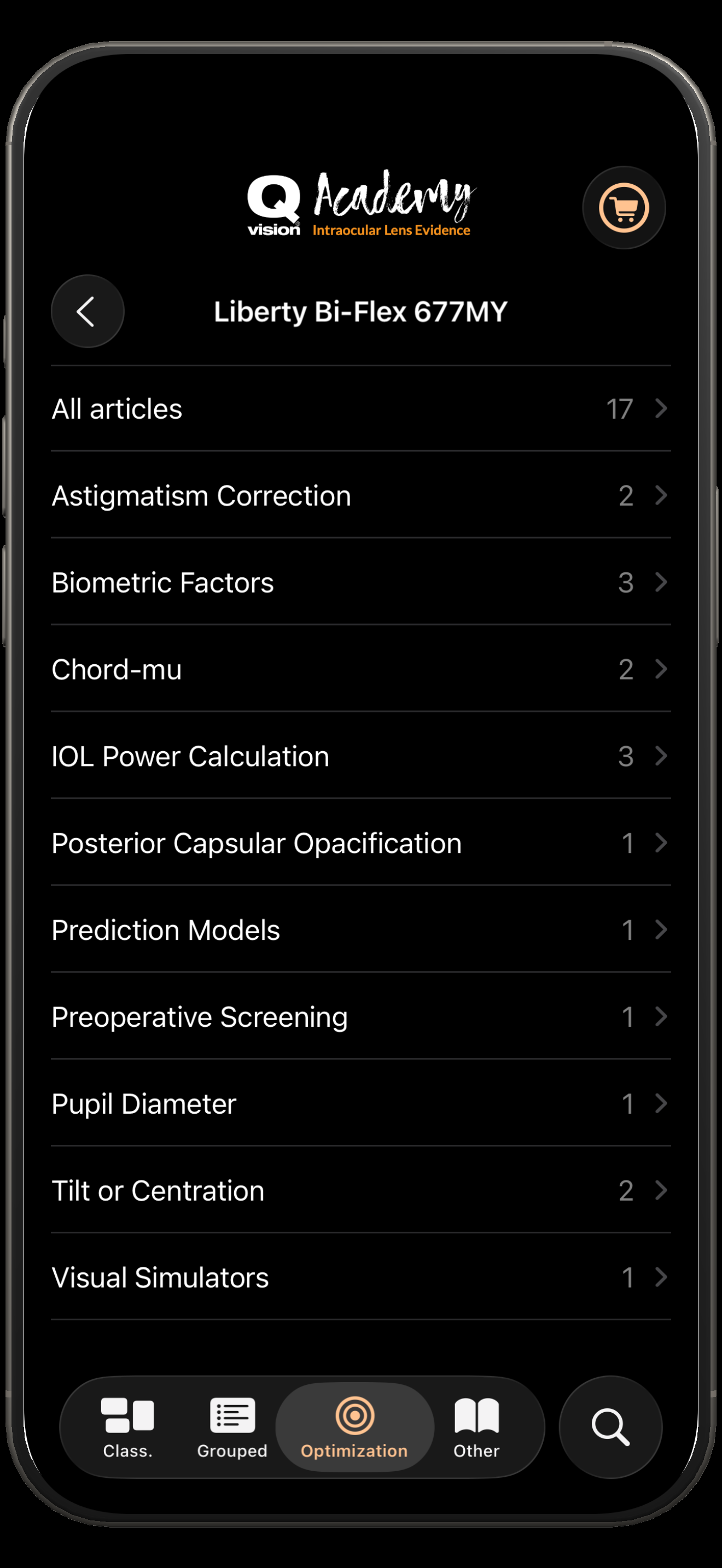
Task: View Tilt or Centration articles
Action: tap(360, 1191)
